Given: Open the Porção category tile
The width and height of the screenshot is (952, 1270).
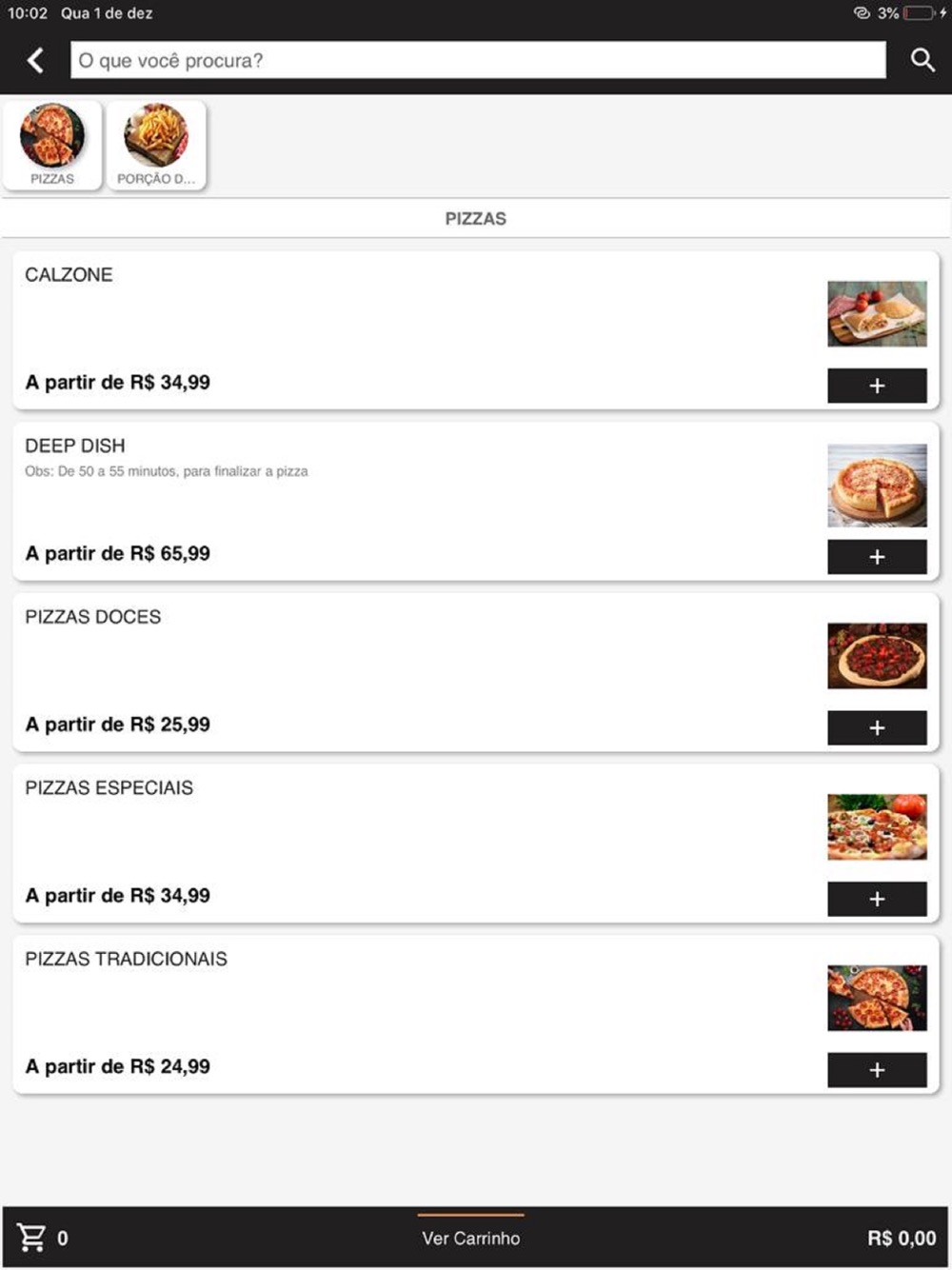Looking at the screenshot, I should (x=156, y=146).
